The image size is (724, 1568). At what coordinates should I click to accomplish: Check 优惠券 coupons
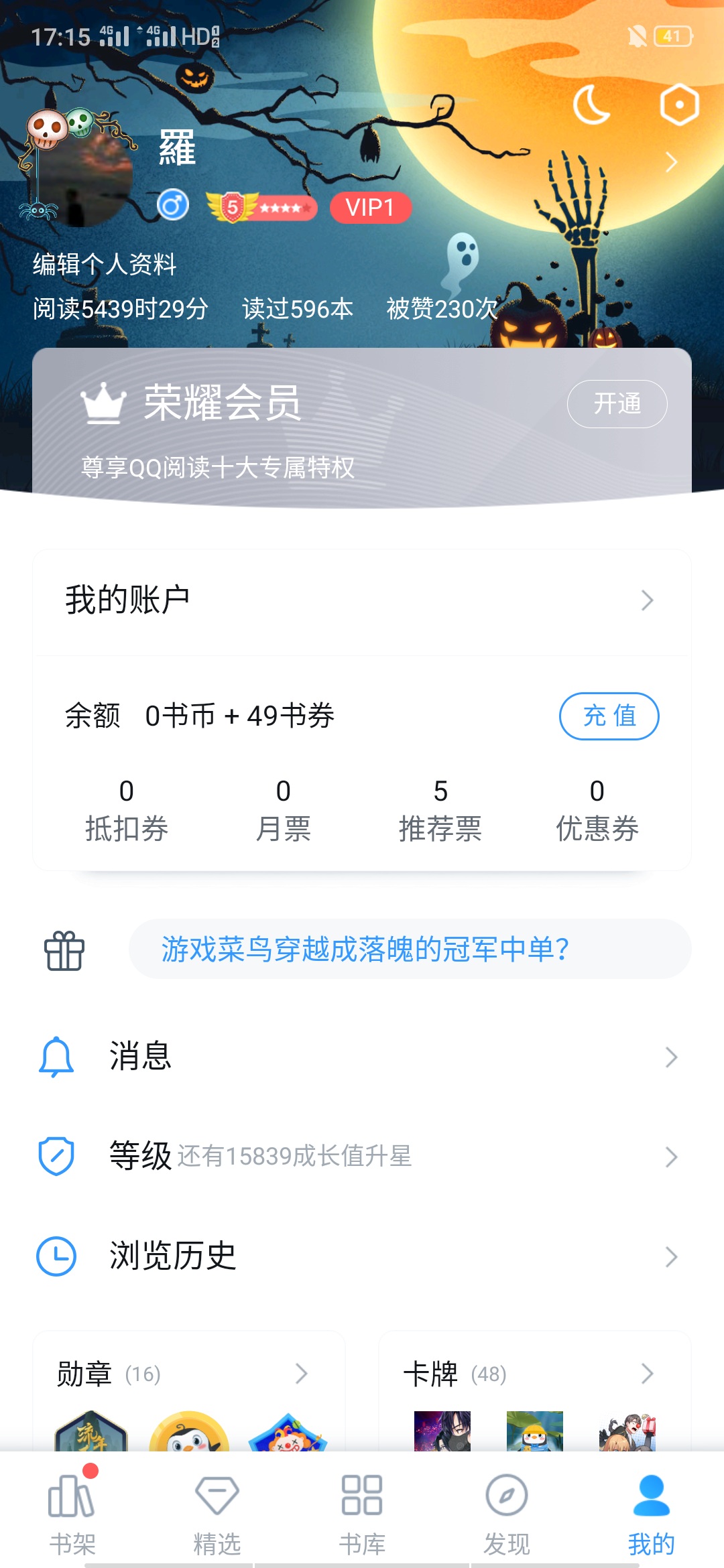(x=597, y=809)
